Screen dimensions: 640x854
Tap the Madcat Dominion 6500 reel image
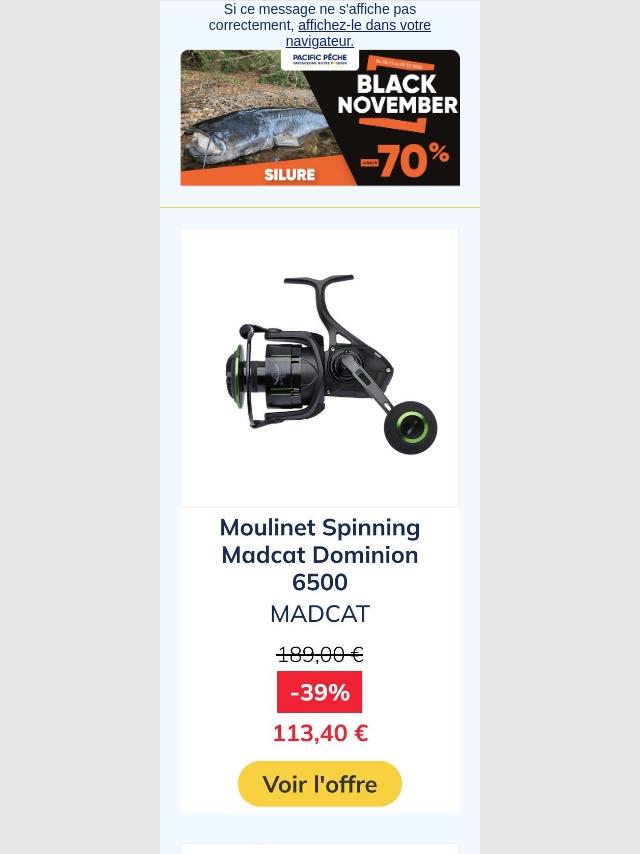click(x=320, y=367)
